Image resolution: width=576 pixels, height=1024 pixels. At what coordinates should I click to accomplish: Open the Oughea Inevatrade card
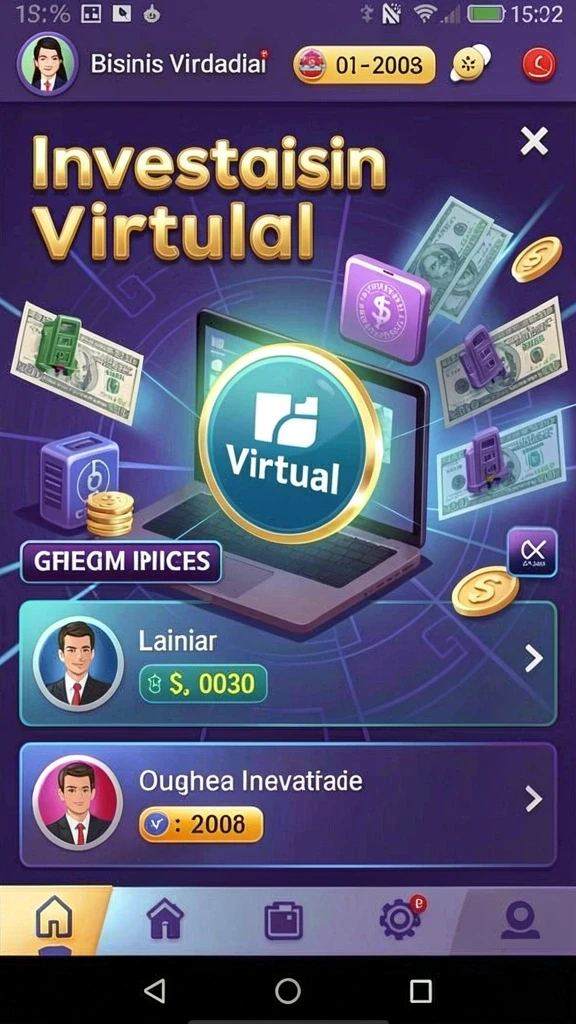coord(288,805)
